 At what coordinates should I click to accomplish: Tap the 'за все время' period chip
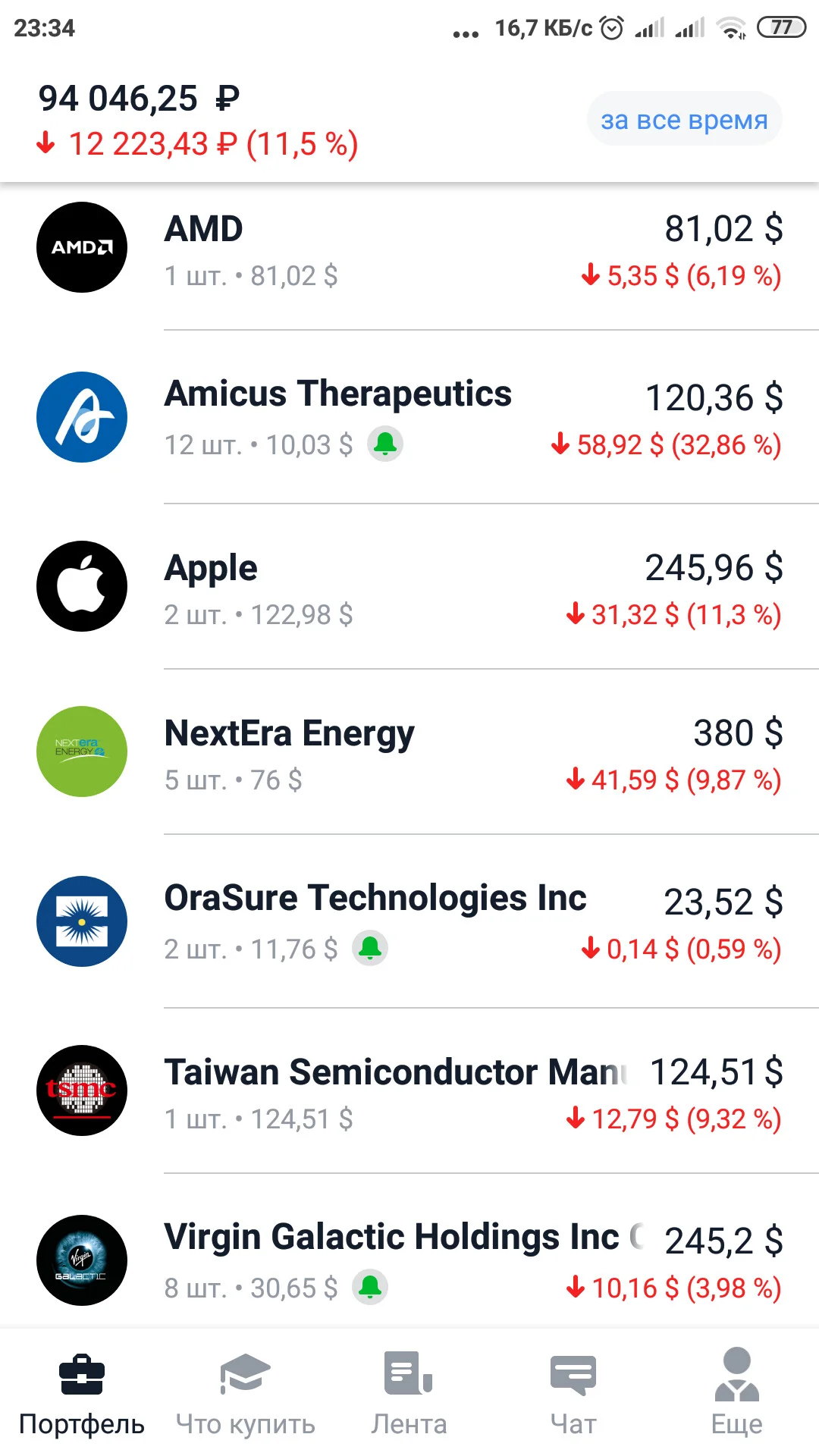click(x=684, y=119)
